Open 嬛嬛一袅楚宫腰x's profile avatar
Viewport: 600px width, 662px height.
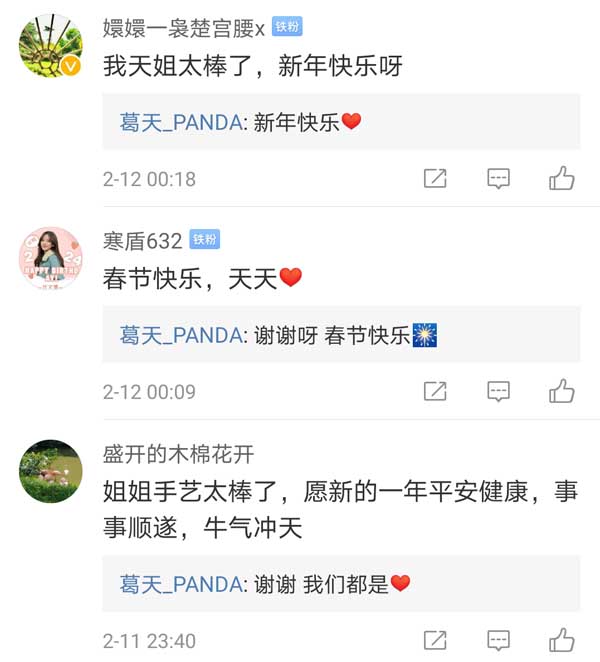click(x=50, y=46)
